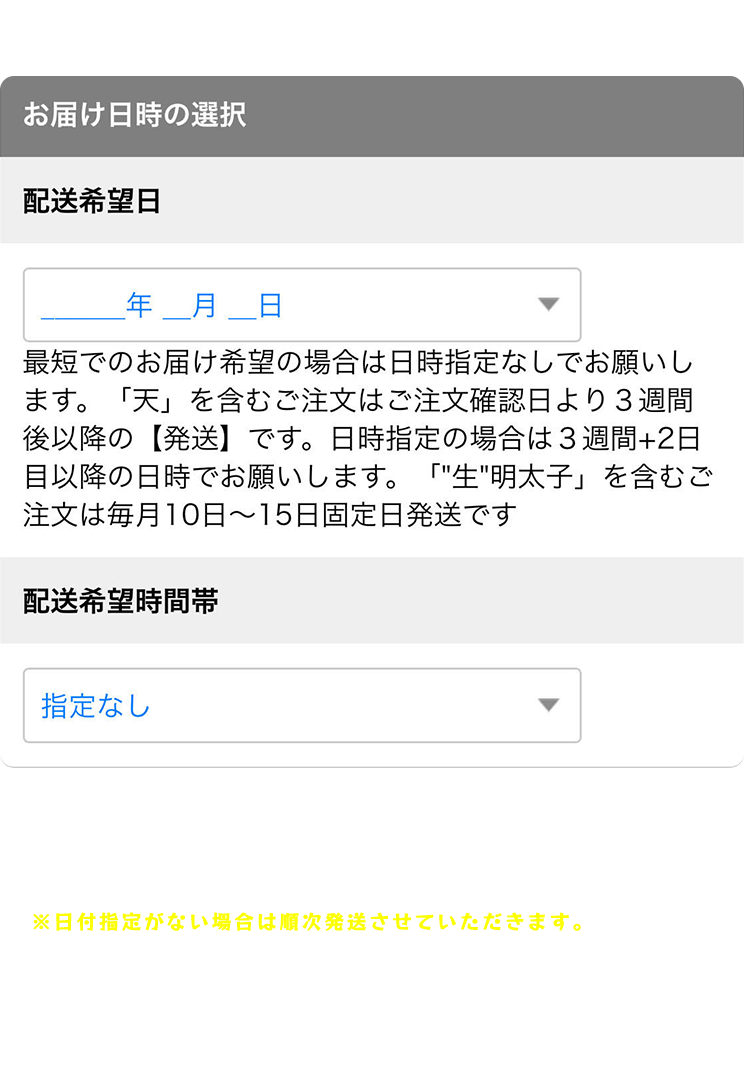Open the 配送希望時間帯 dropdown showing 指定なし
Image resolution: width=744 pixels, height=1071 pixels.
(302, 705)
